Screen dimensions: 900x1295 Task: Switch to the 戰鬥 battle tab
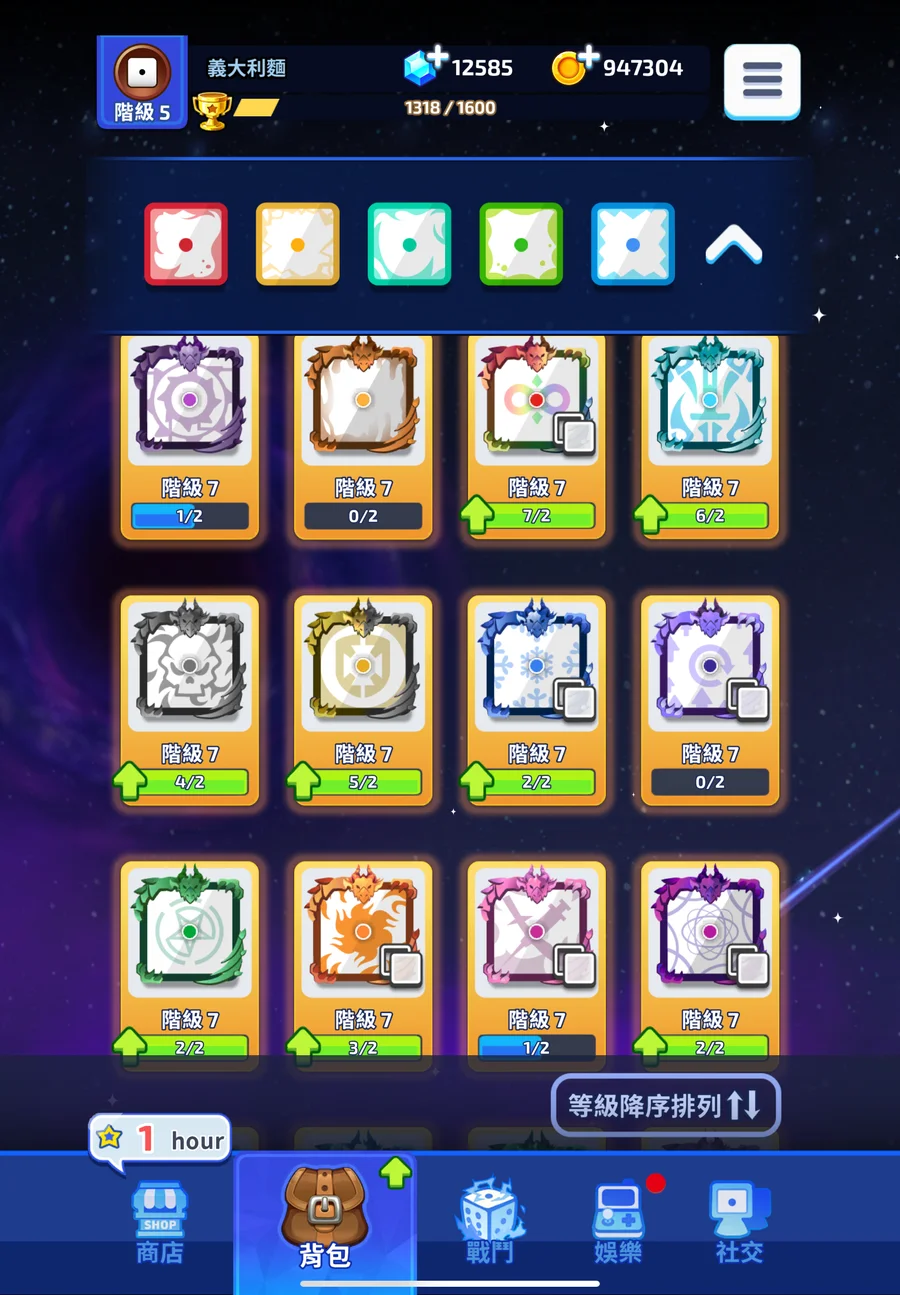click(x=490, y=1222)
